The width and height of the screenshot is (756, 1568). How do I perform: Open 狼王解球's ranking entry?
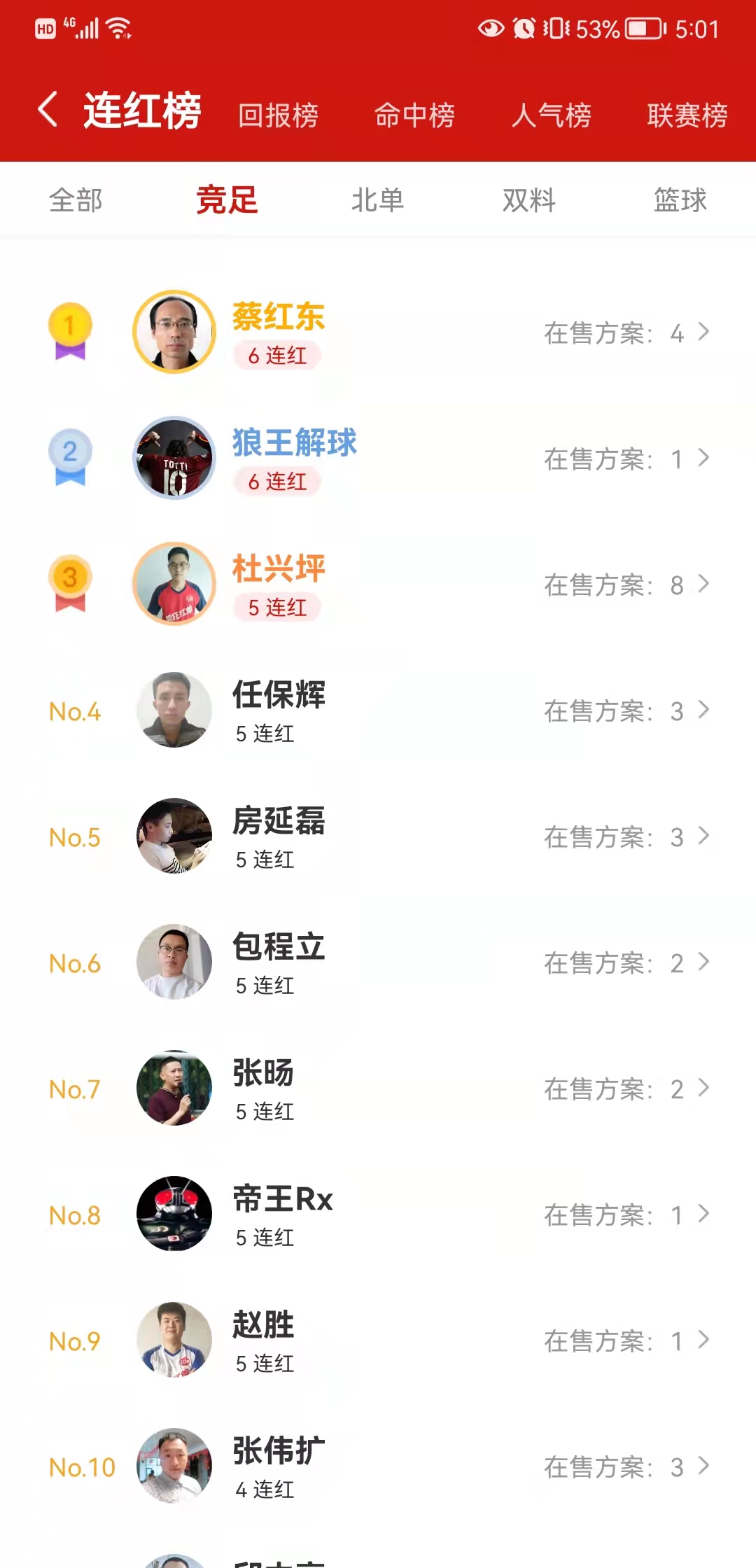tap(378, 458)
